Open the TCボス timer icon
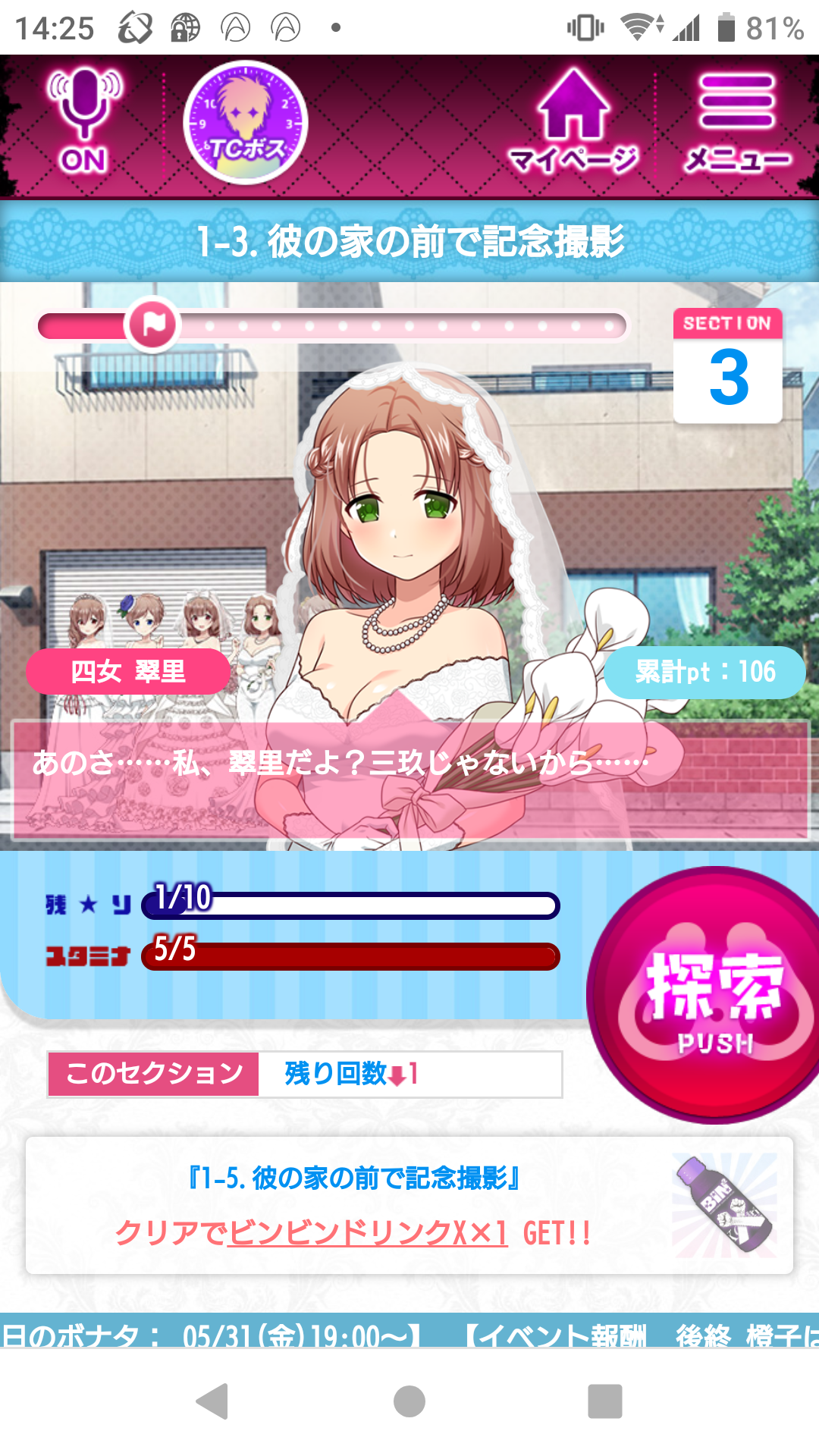Screen dimensions: 819x1456 245,123
